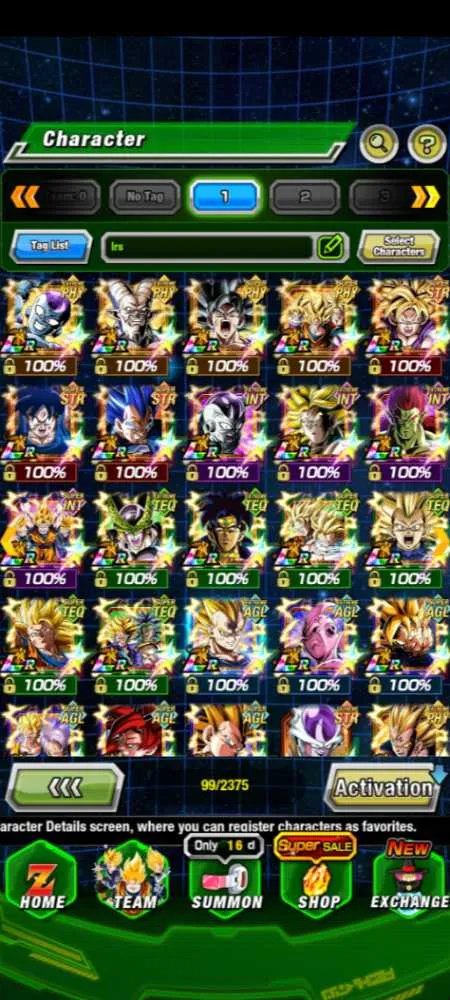
Task: Open the magnifying glass search icon
Action: [x=379, y=144]
